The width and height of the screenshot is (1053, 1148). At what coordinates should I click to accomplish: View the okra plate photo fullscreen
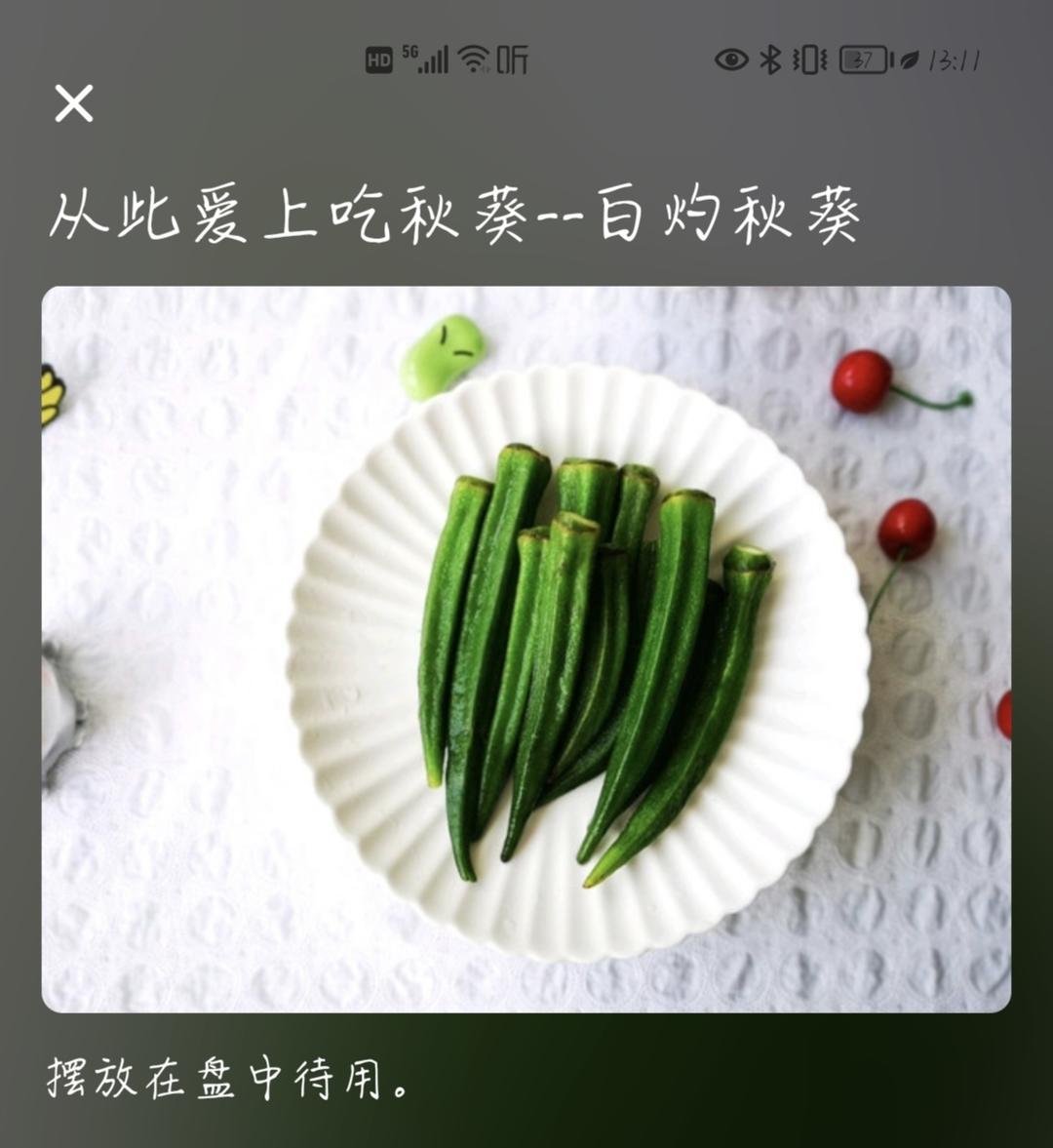[x=526, y=649]
